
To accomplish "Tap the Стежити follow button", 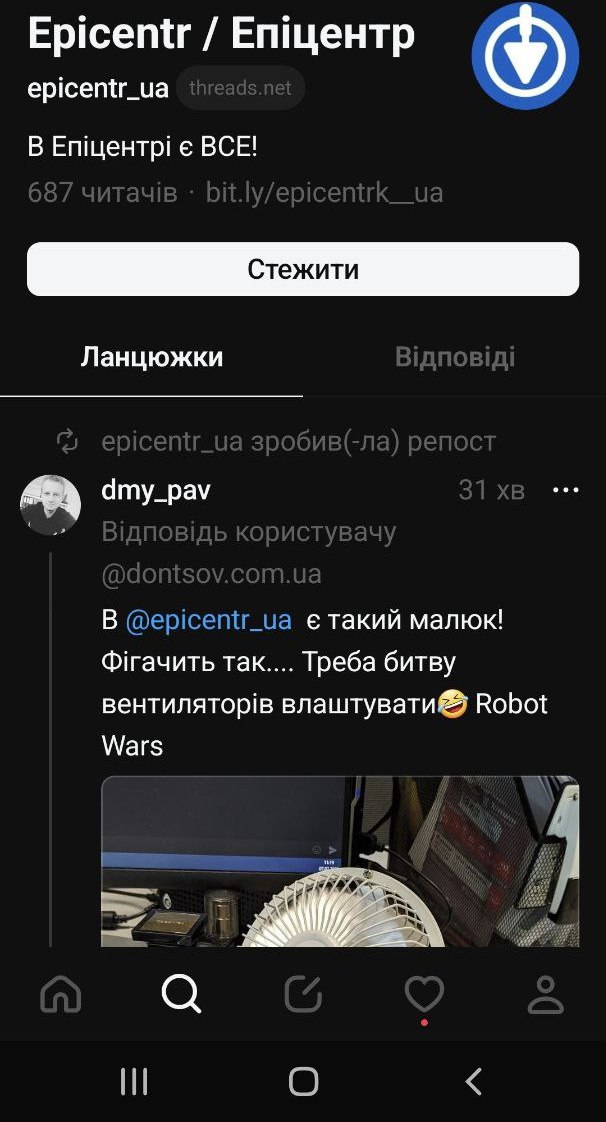I will pyautogui.click(x=303, y=269).
